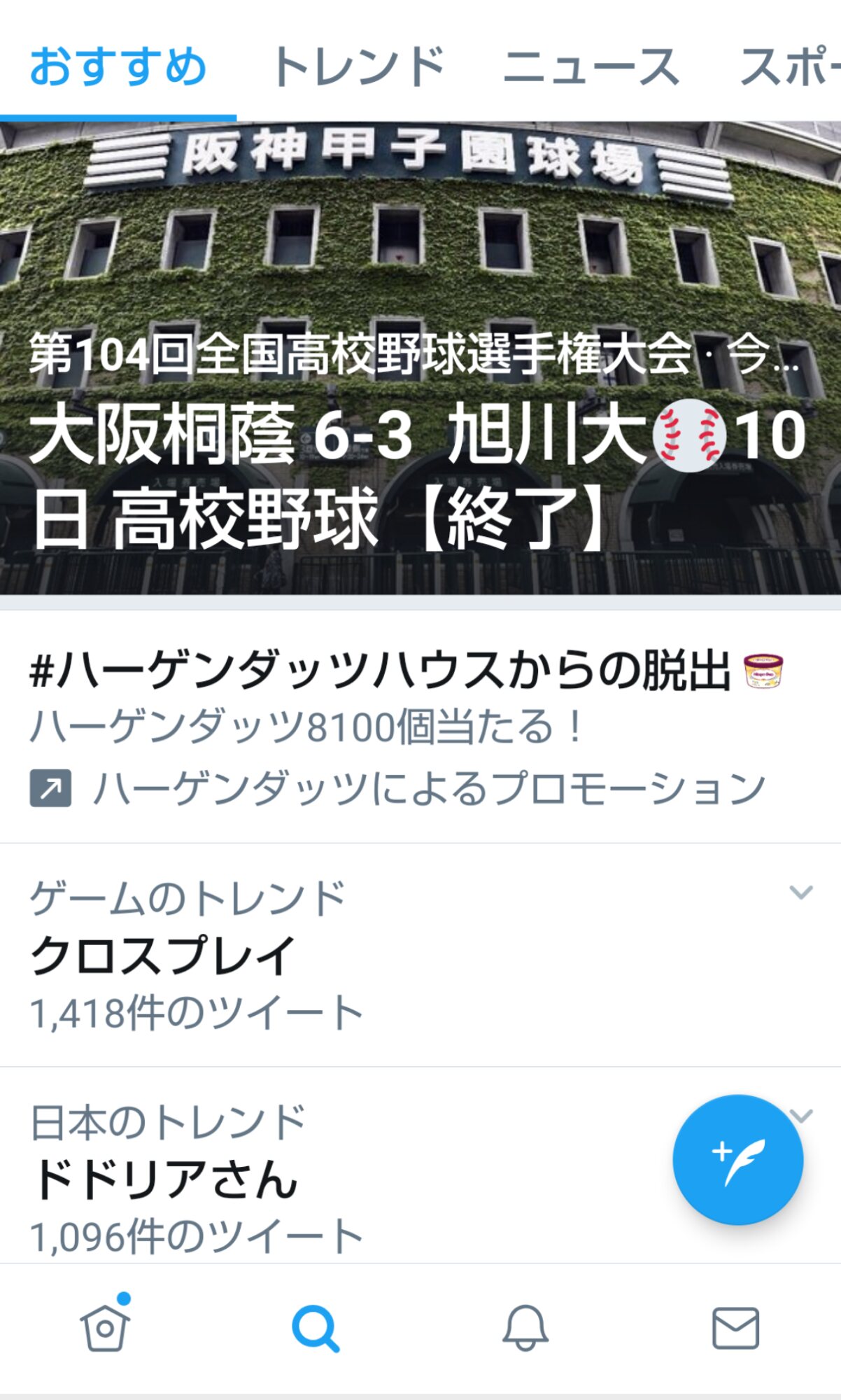Open the 大阪桐蔭 6-3 旭川大 baseball banner
The height and width of the screenshot is (1400, 841).
point(420,358)
